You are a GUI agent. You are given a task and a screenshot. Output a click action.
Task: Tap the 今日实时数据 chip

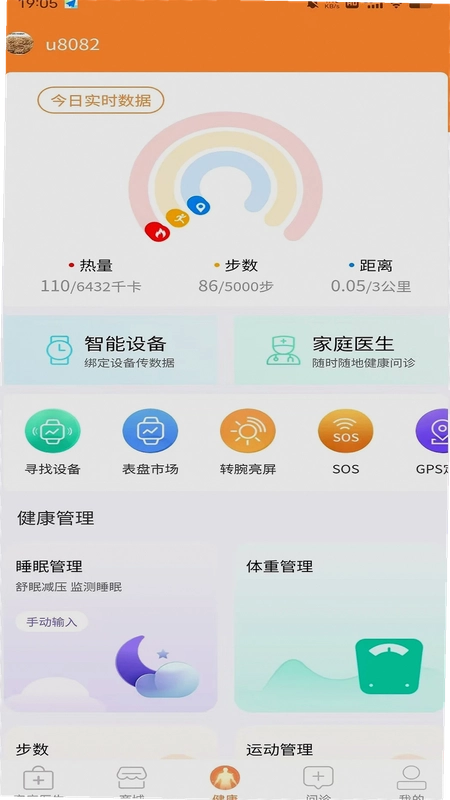click(101, 100)
